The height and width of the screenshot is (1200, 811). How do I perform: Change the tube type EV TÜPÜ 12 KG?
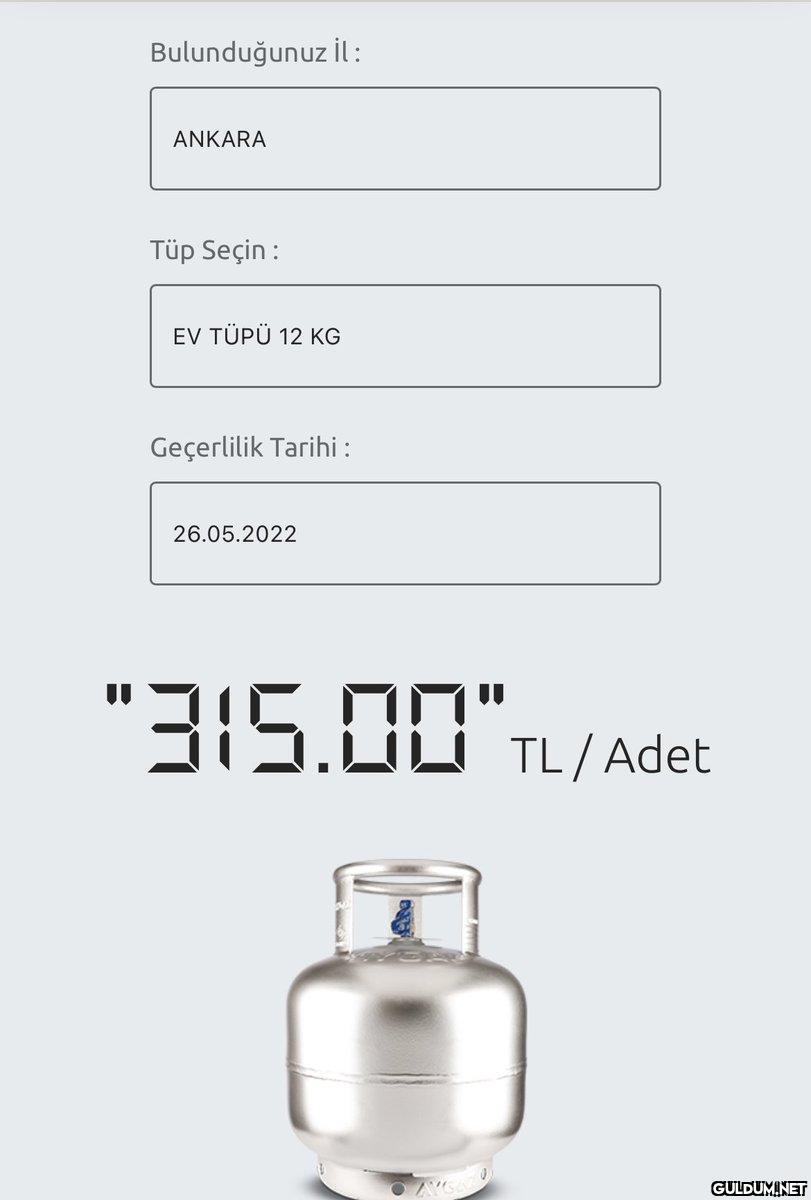[405, 336]
